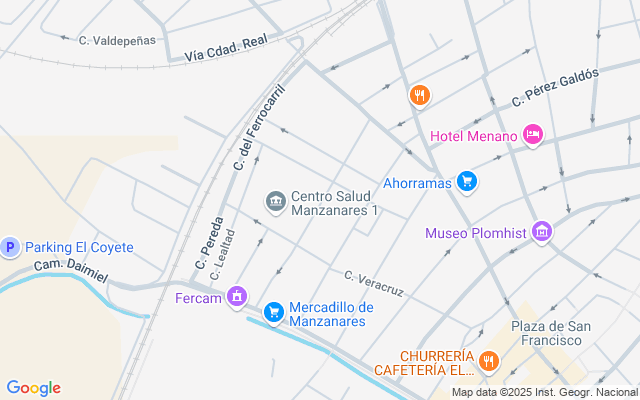This screenshot has height=400, width=640.
Task: Open the Parking El Coyete marker
Action: coord(10,247)
